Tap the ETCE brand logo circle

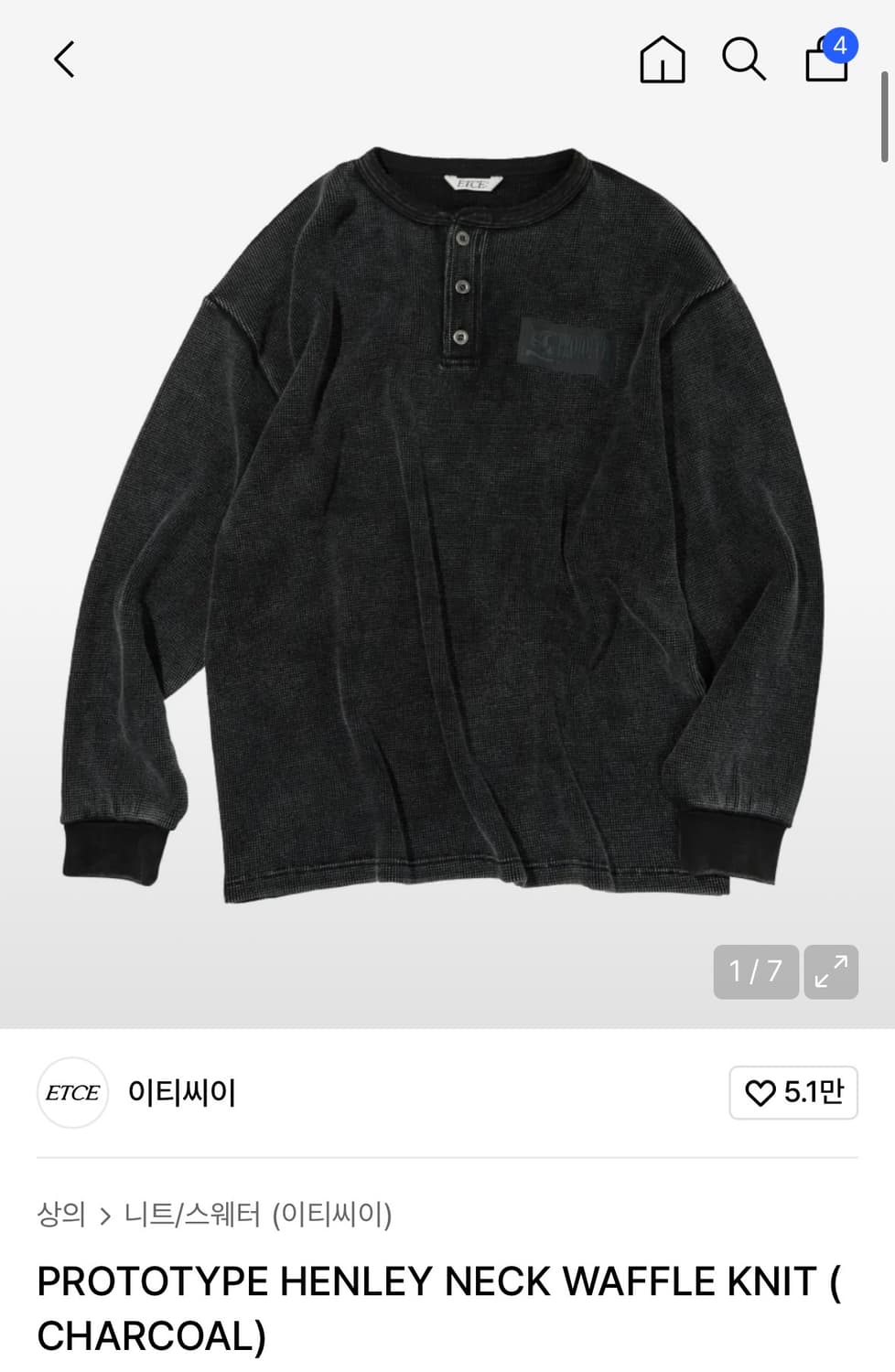click(x=71, y=1092)
